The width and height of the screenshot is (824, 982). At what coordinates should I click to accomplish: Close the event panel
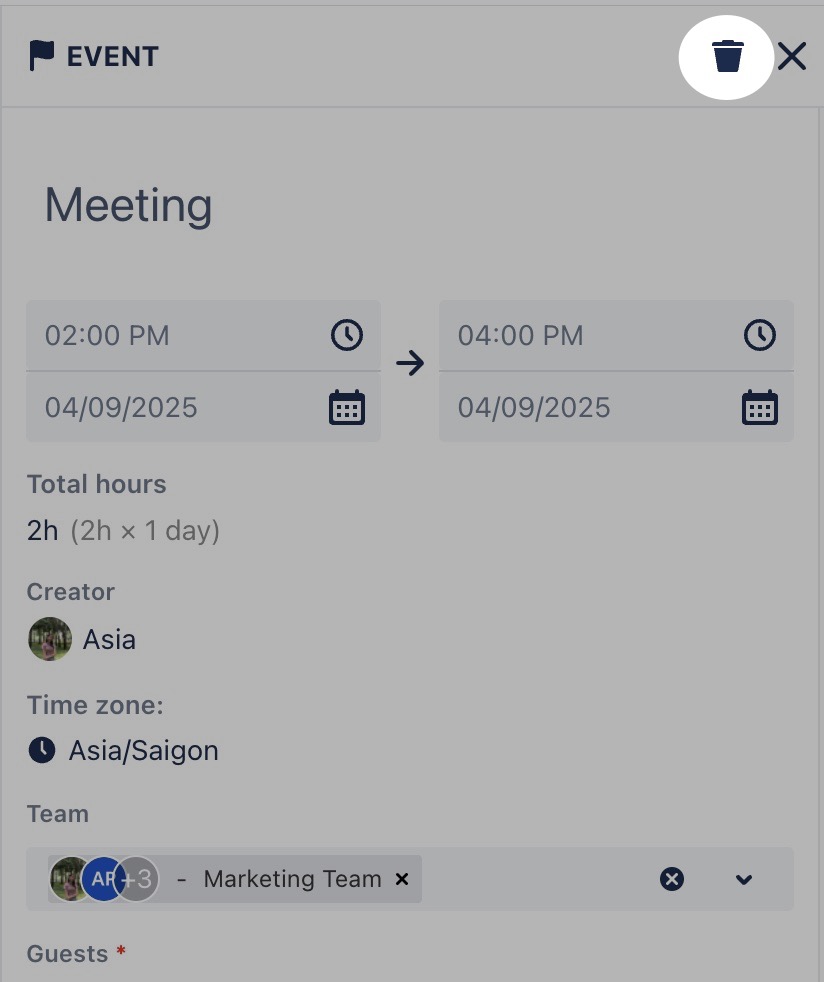click(792, 57)
